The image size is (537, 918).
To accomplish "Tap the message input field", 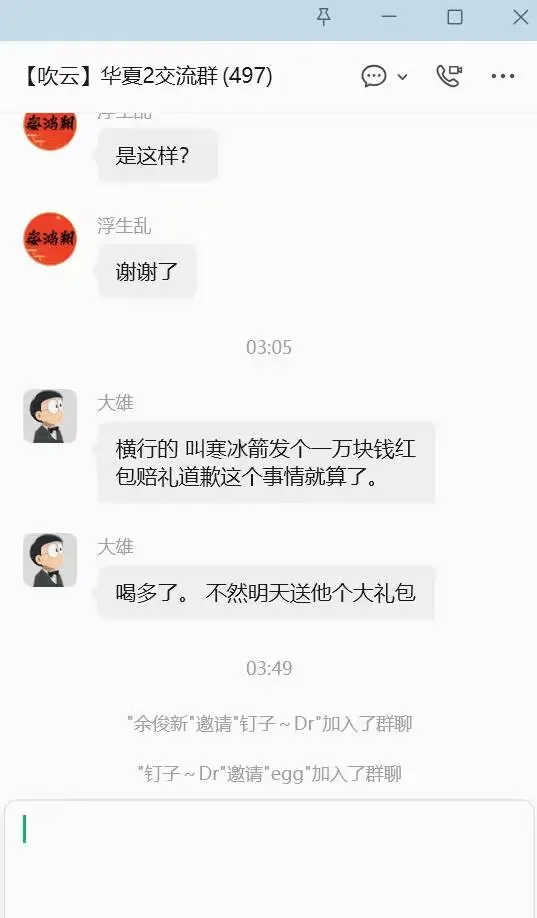I will (269, 858).
